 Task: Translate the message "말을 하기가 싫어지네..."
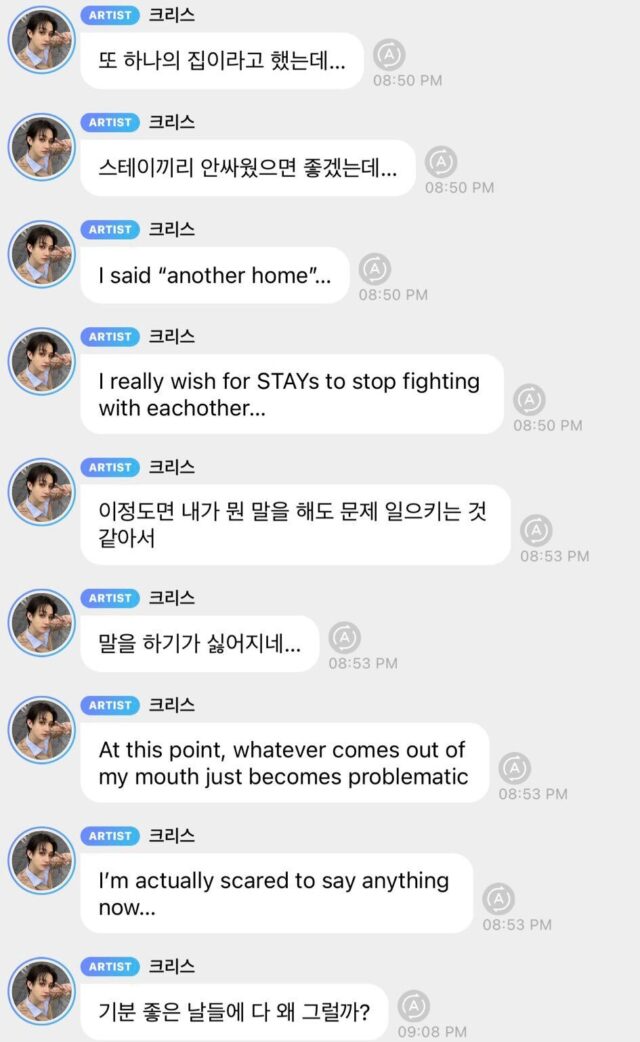(x=344, y=638)
